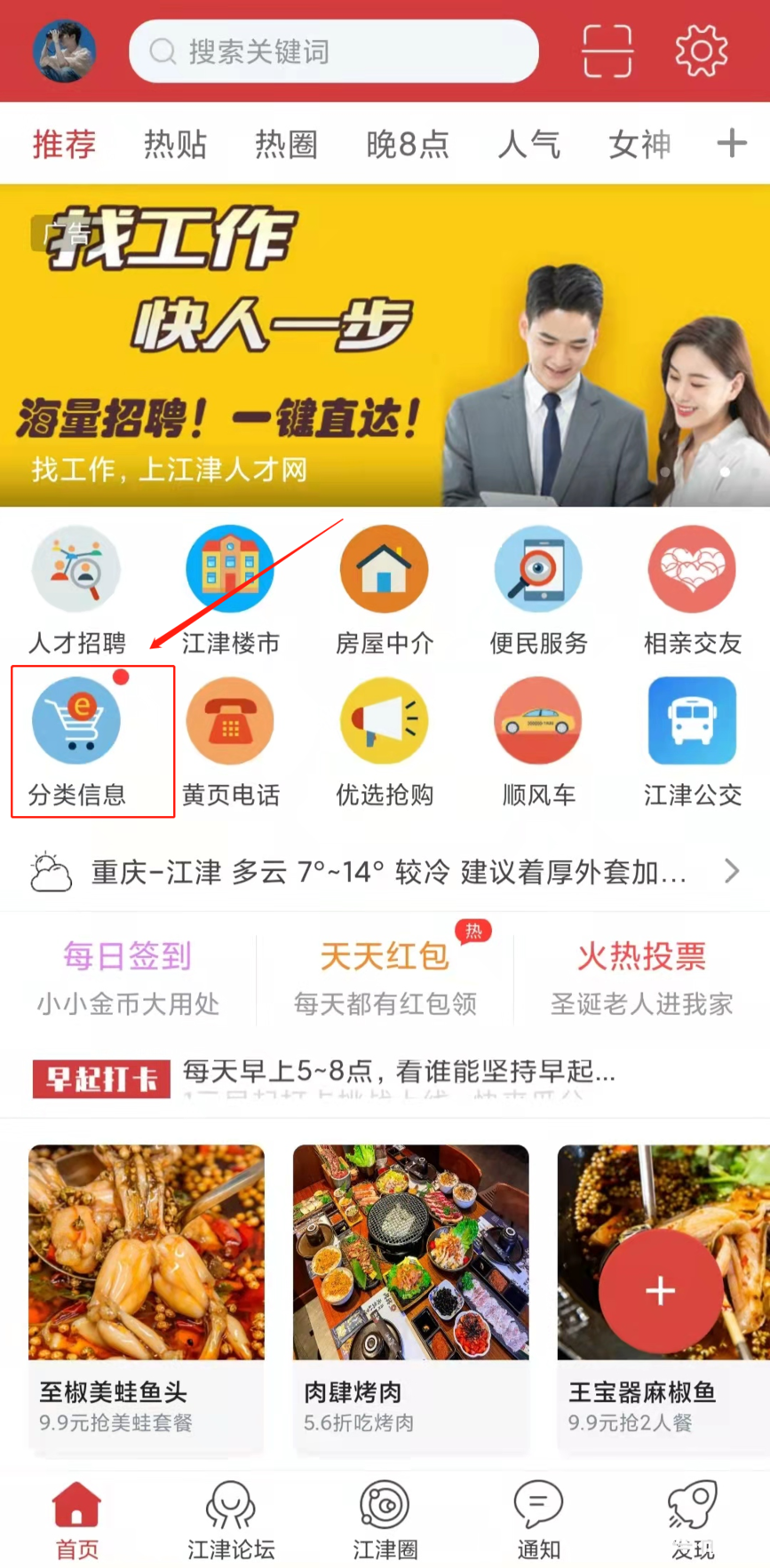Go to 江津论坛 tab

click(x=231, y=1520)
